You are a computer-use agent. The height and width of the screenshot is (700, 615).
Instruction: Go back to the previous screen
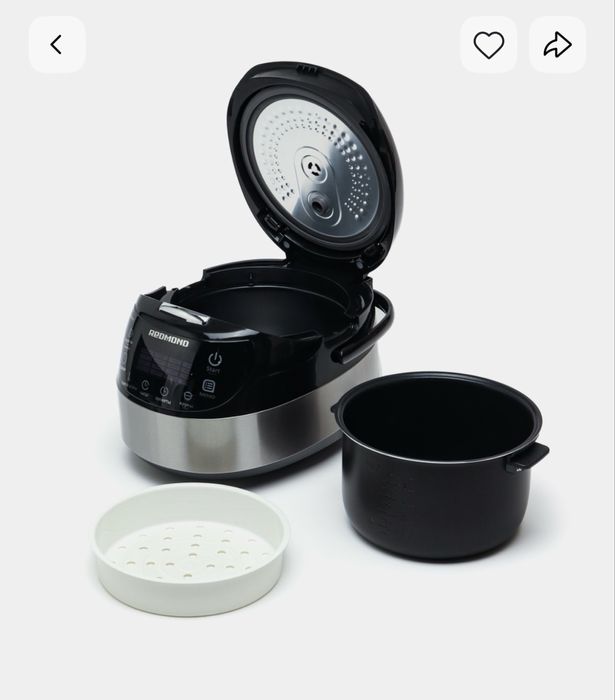click(57, 45)
